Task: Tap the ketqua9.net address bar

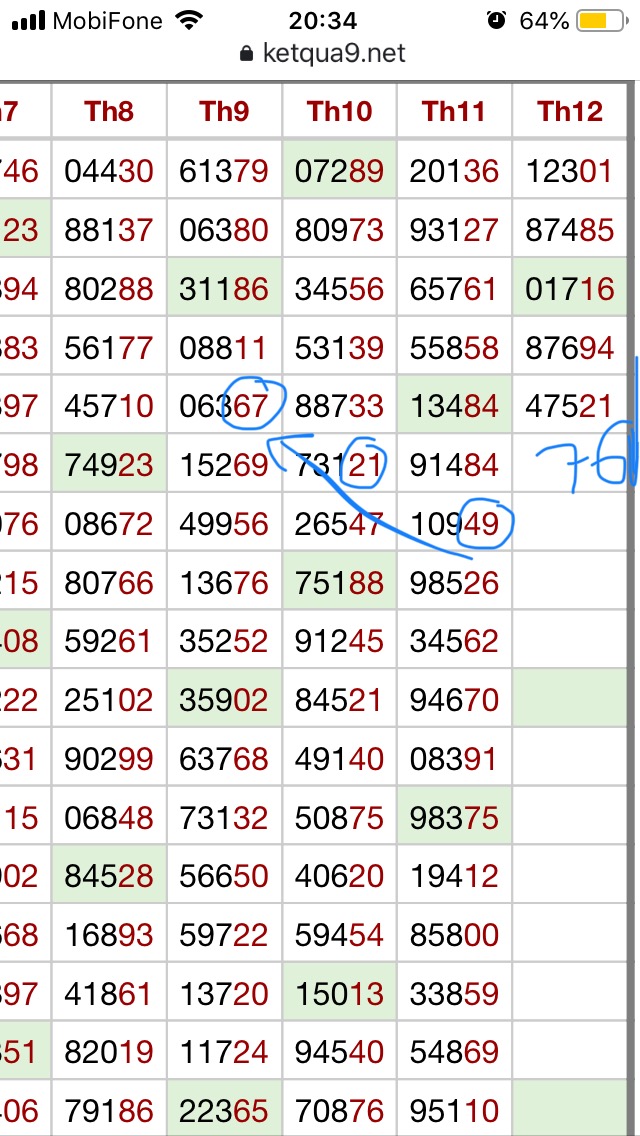Action: pos(322,54)
